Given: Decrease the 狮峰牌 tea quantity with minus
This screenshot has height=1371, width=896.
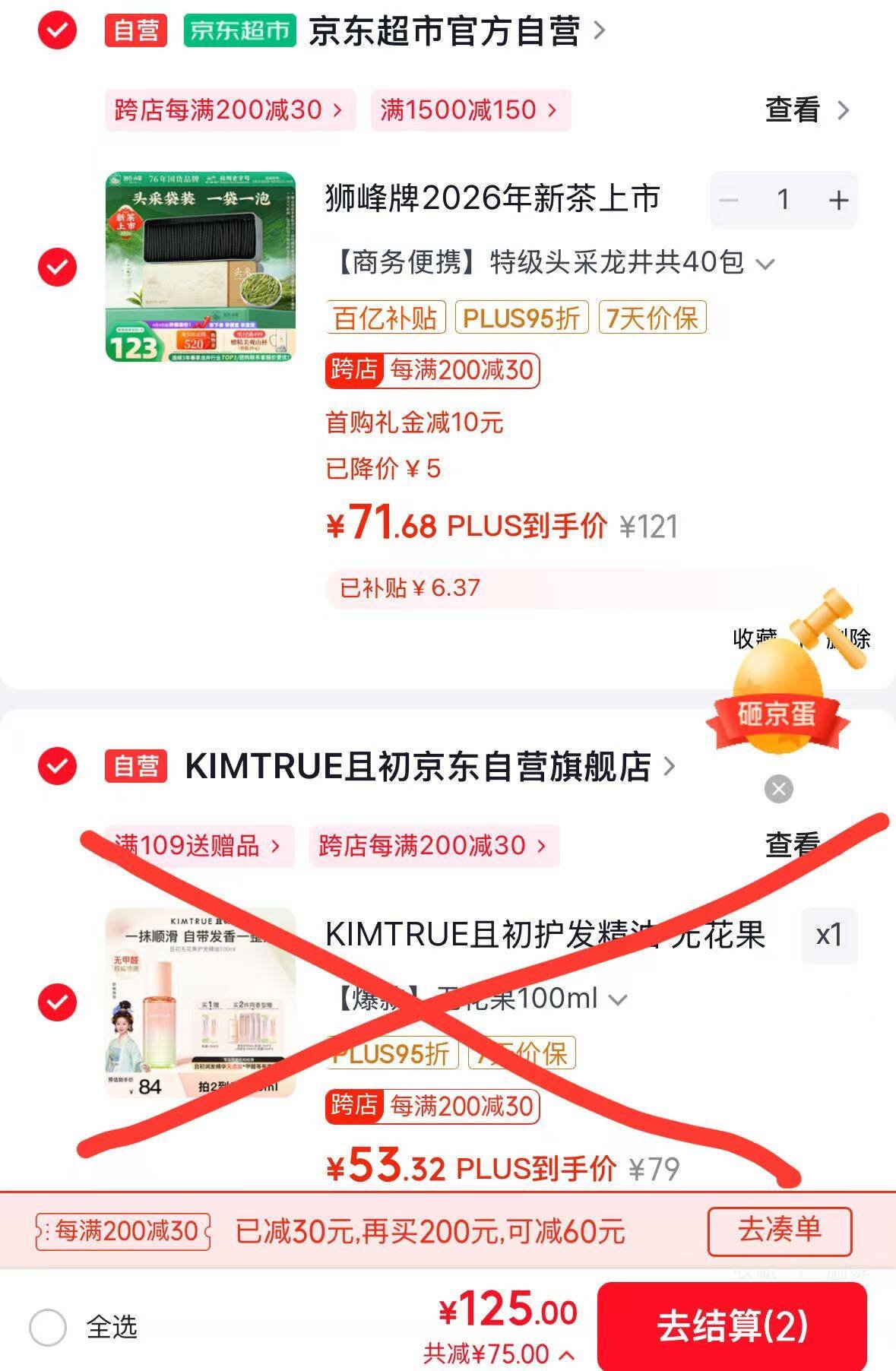Looking at the screenshot, I should point(729,200).
